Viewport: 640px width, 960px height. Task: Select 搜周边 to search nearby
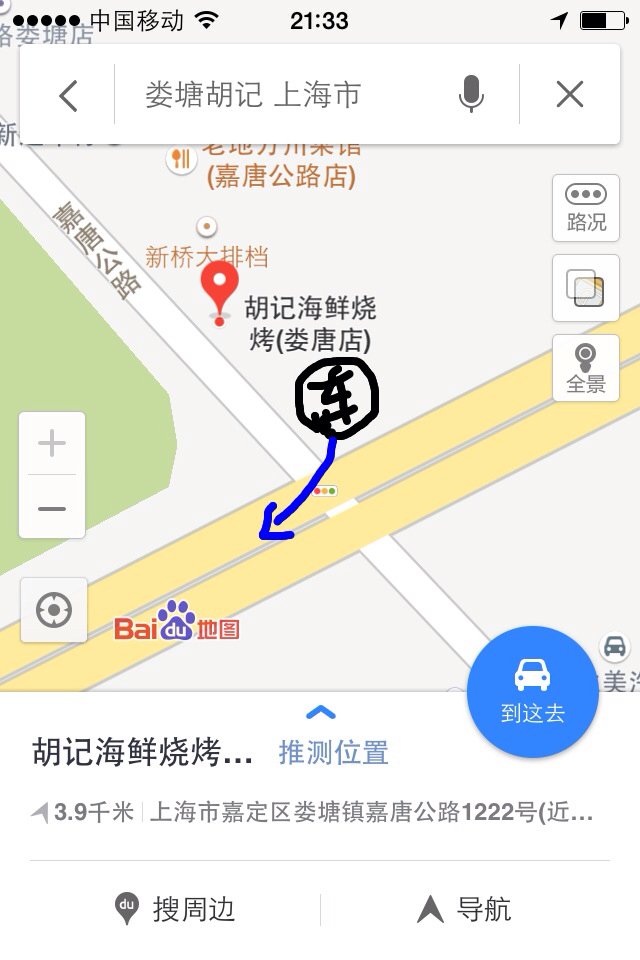[x=176, y=909]
